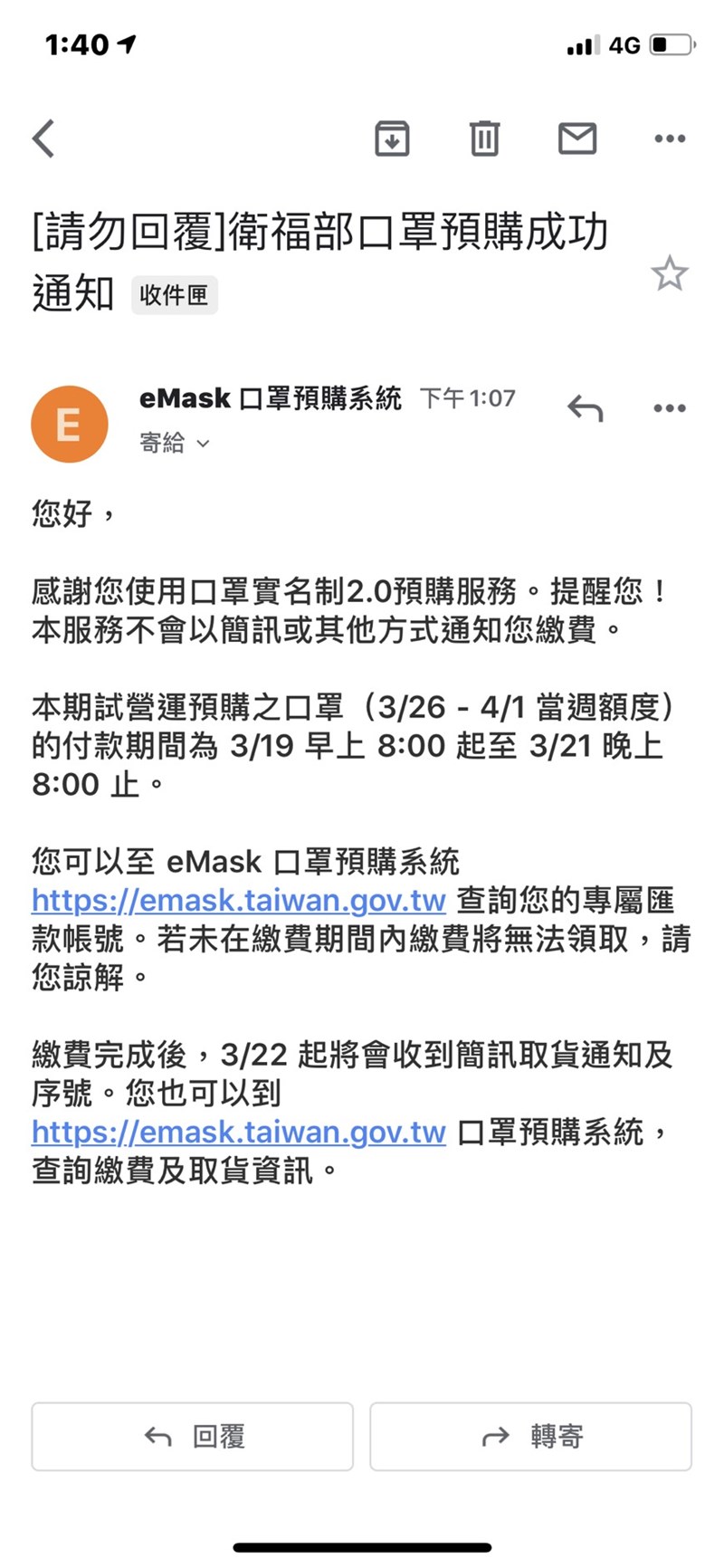Tap the 轉寄 button
This screenshot has height=1568, width=724.
[531, 1437]
